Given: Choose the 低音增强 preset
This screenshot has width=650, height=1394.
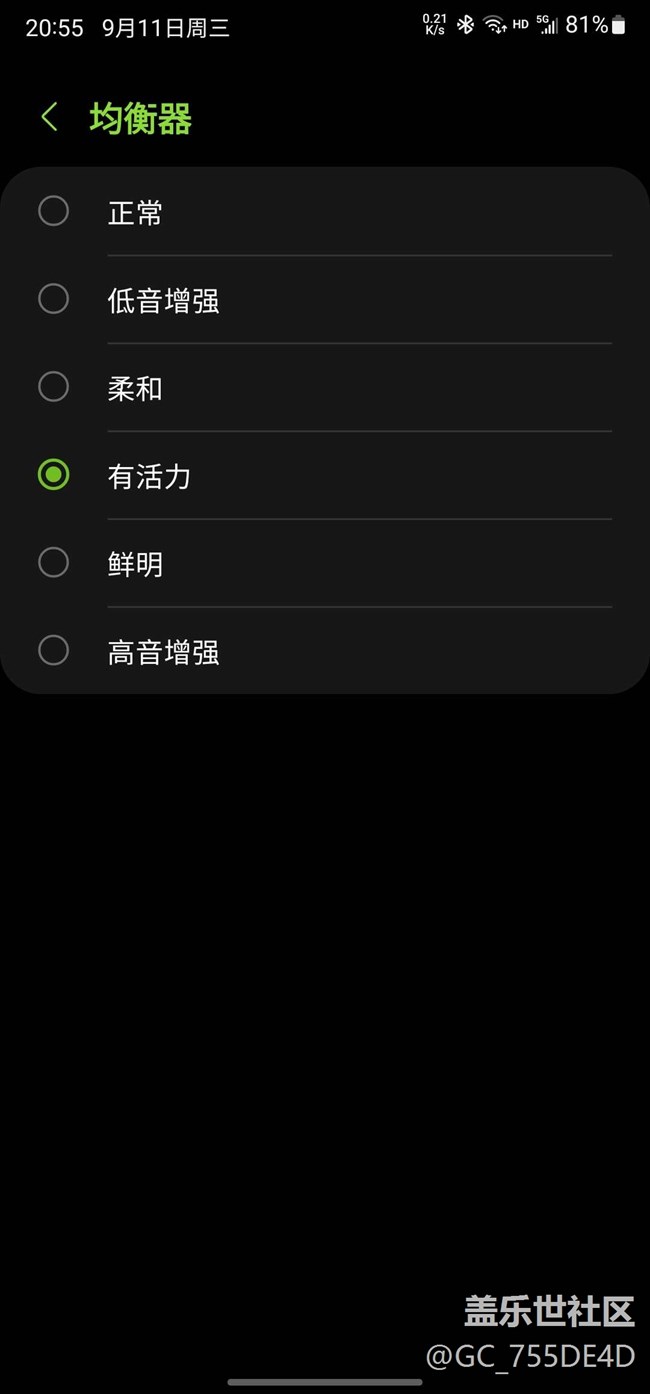Looking at the screenshot, I should (325, 300).
